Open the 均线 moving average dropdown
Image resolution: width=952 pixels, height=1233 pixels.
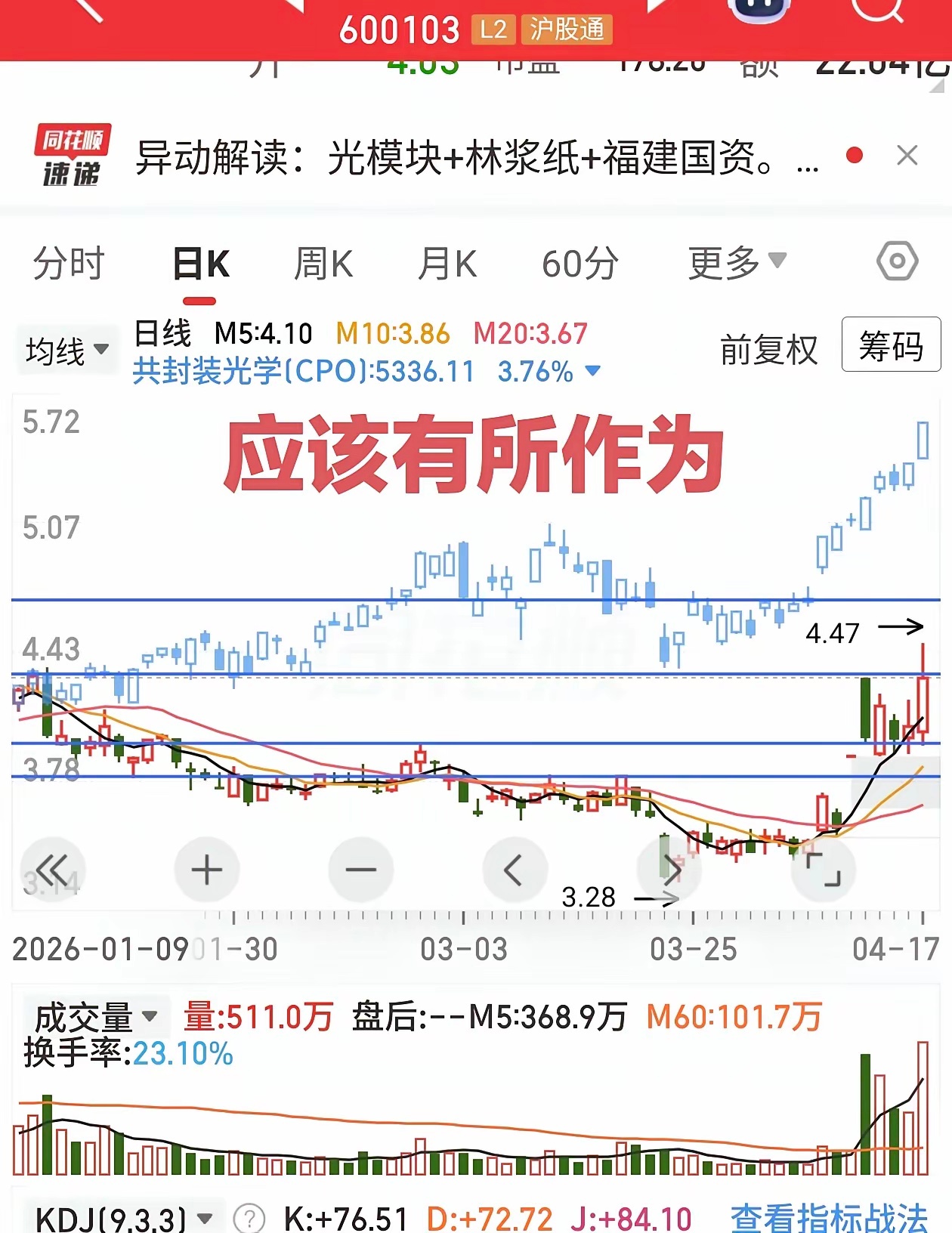66,350
